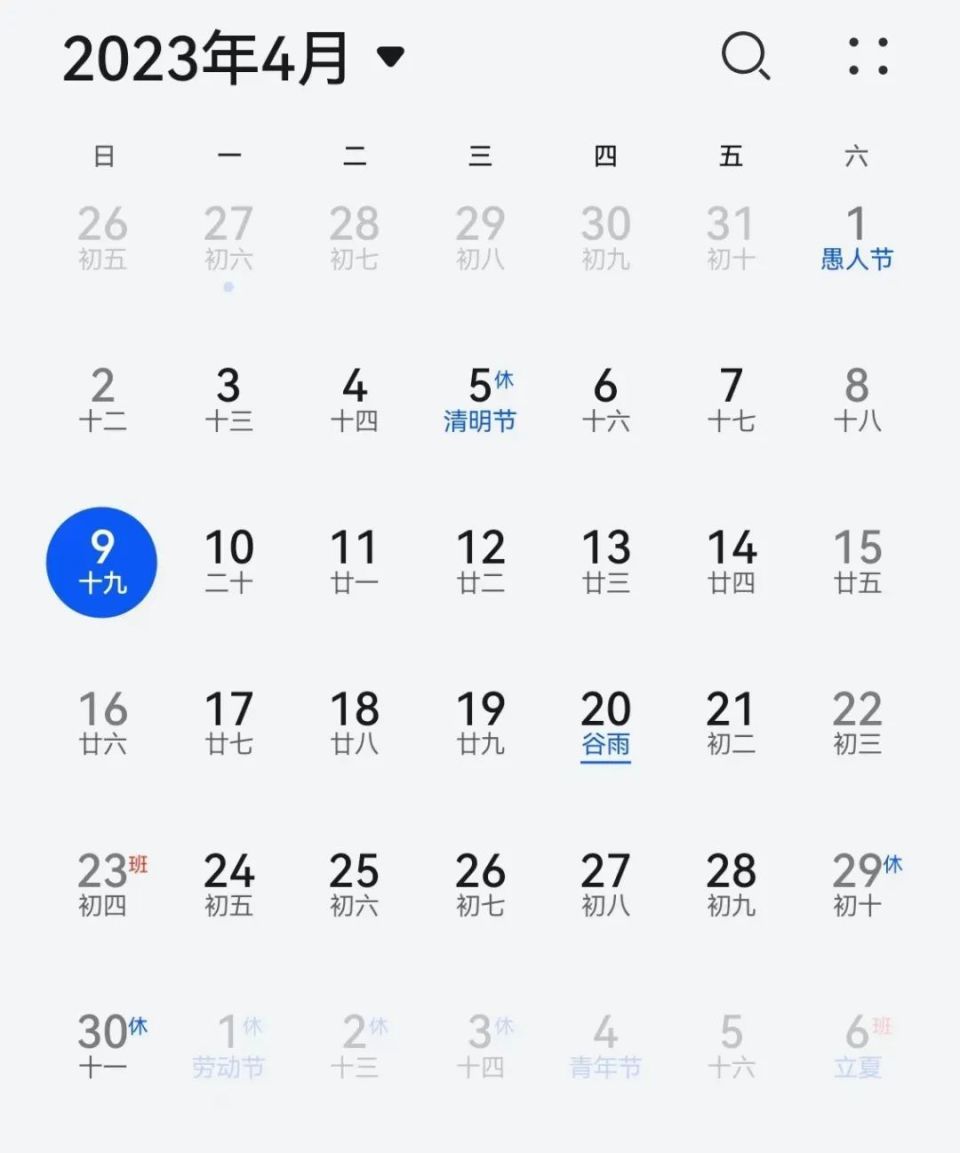Screen dimensions: 960x1153
Task: Select April 26 初七
Action: point(481,885)
